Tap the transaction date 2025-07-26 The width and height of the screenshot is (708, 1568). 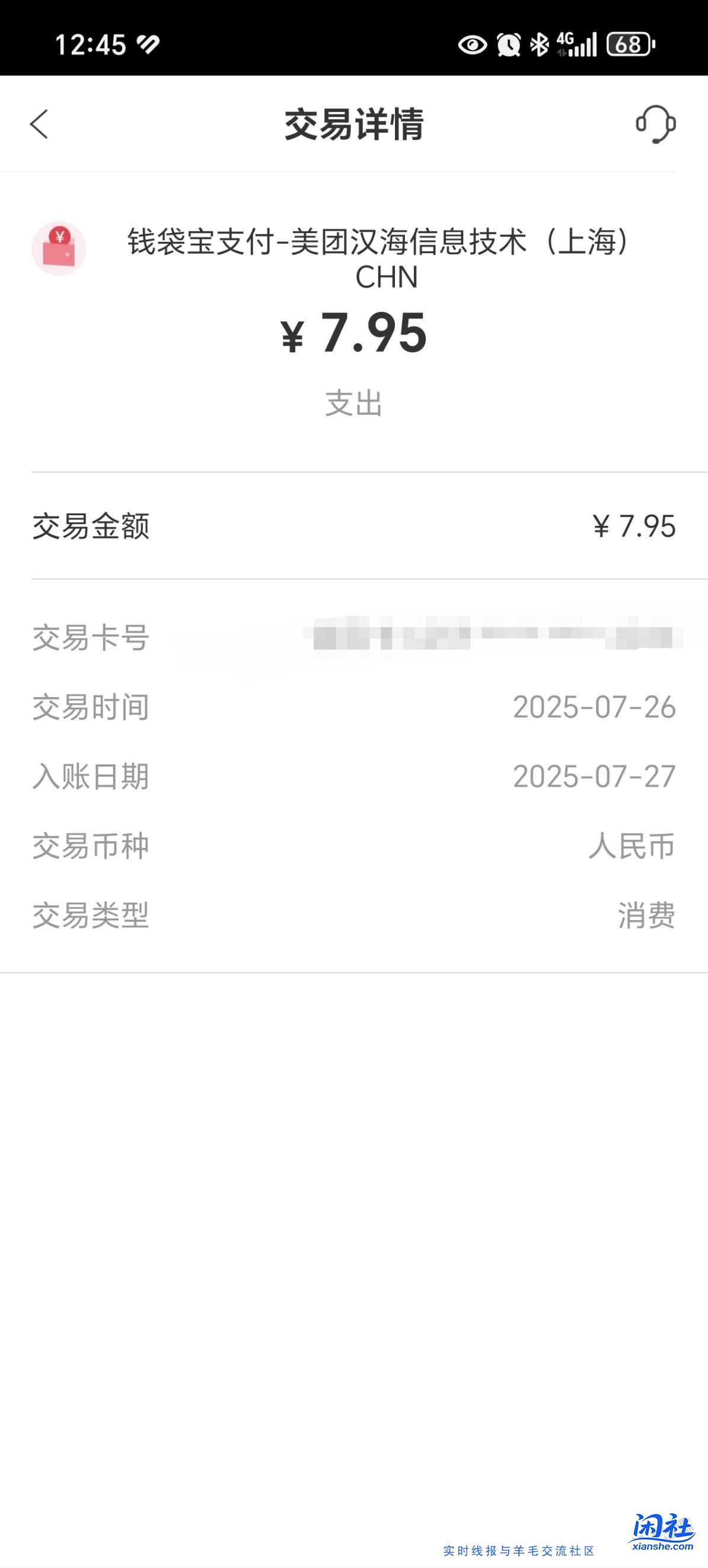pos(595,705)
